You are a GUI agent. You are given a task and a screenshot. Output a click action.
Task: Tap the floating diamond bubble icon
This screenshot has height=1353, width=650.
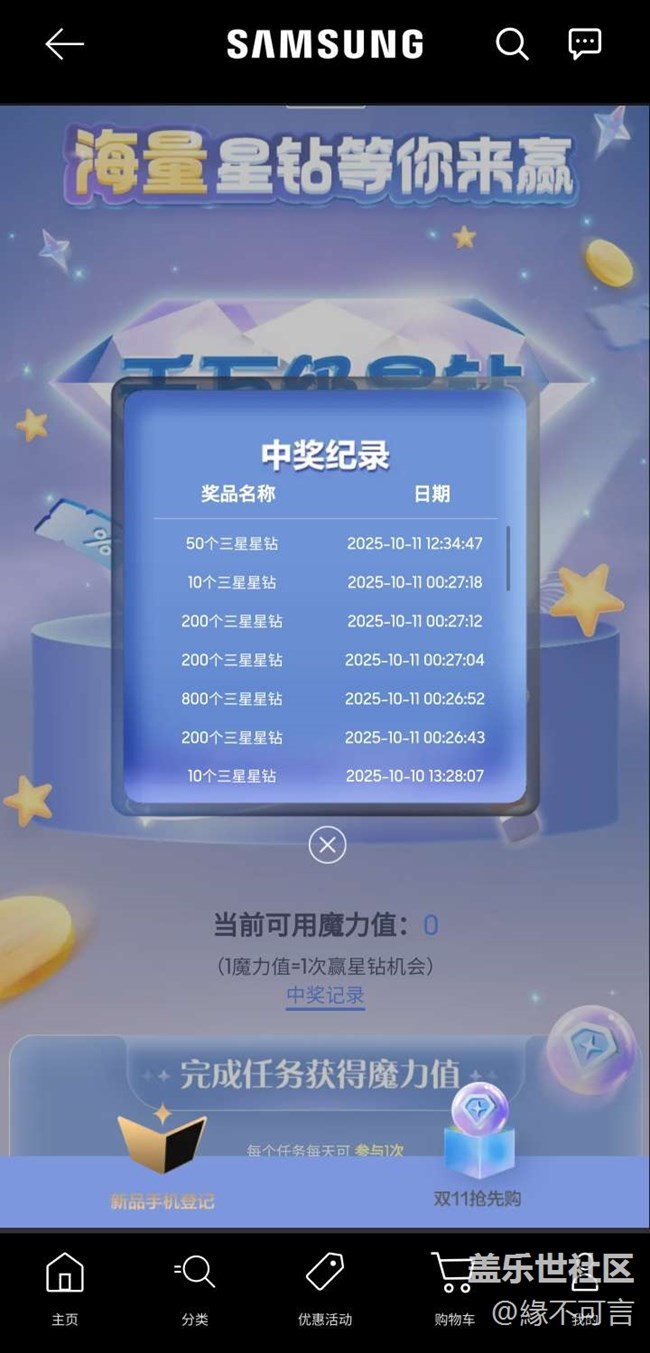click(x=589, y=1044)
